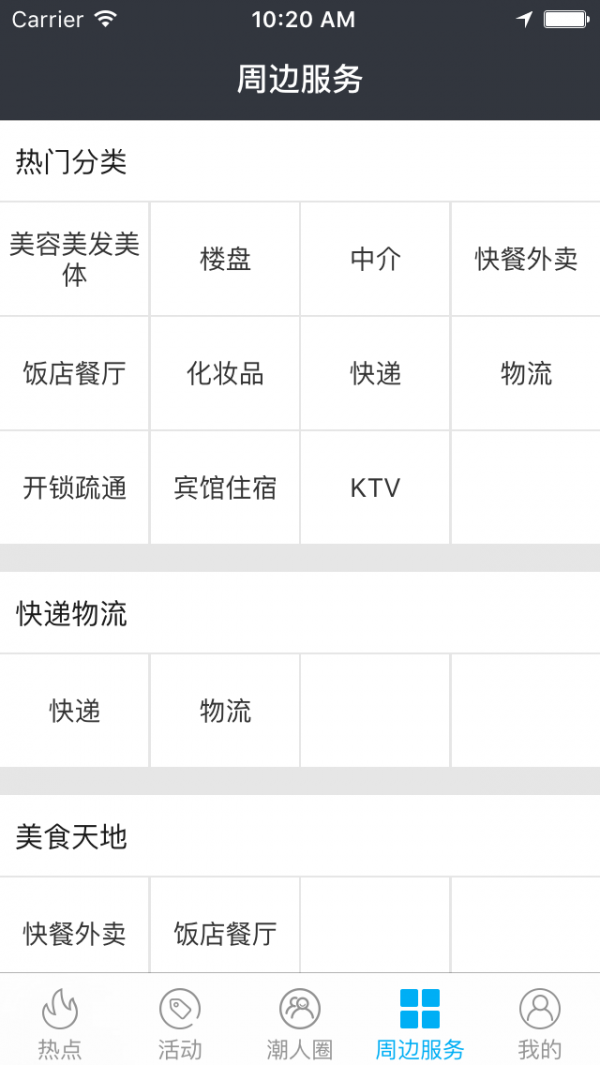This screenshot has width=600, height=1065.
Task: View 宾馆住宿 listings
Action: pos(225,488)
